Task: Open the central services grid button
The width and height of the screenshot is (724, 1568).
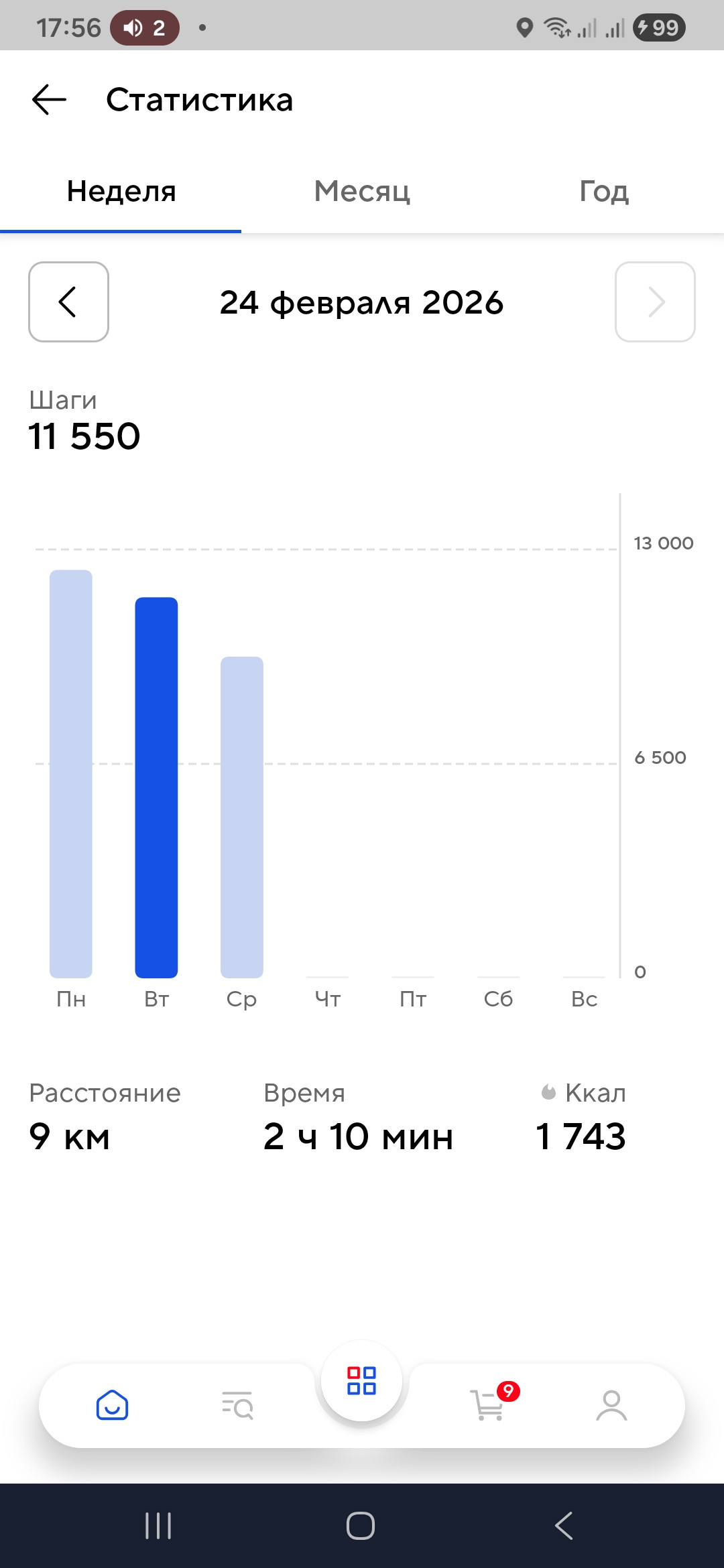Action: click(362, 1381)
